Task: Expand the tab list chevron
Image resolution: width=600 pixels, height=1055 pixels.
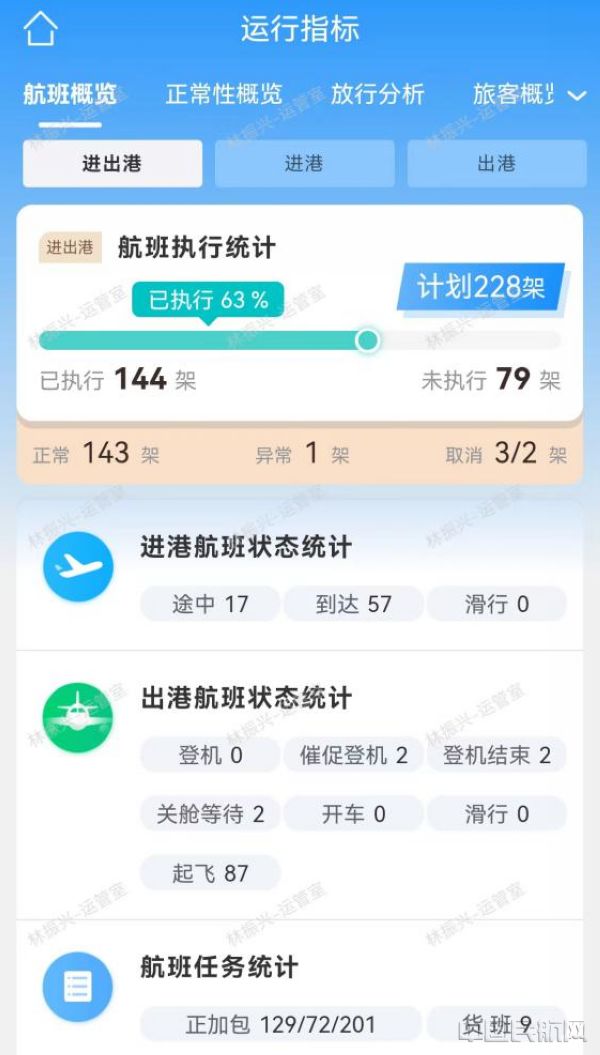Action: pyautogui.click(x=576, y=96)
